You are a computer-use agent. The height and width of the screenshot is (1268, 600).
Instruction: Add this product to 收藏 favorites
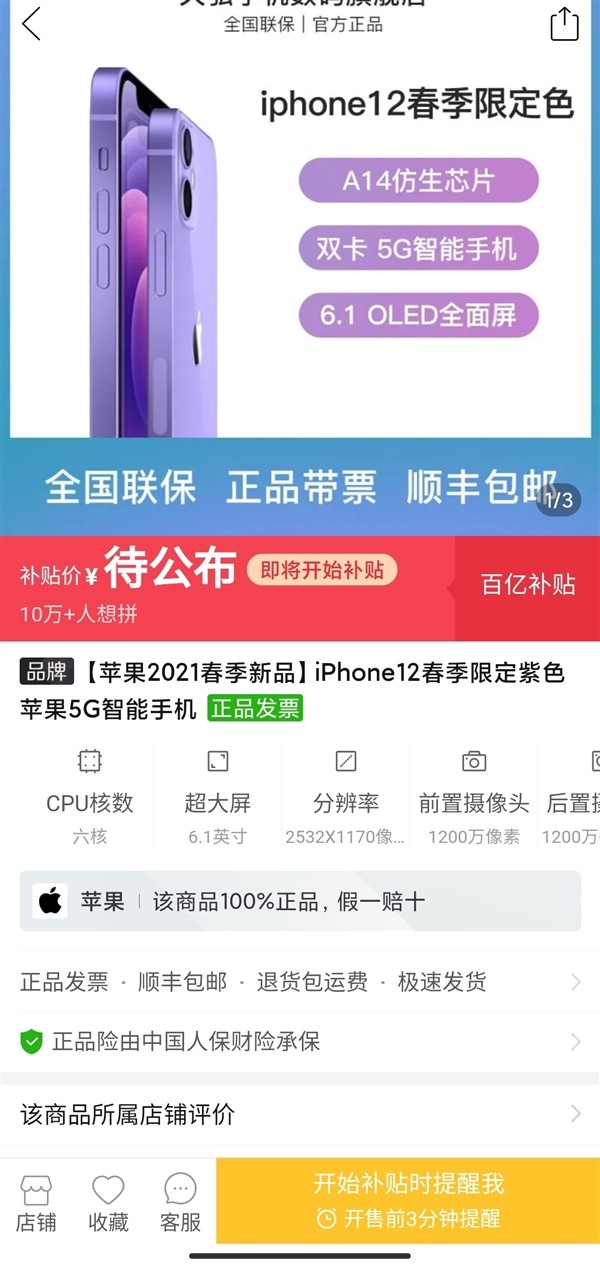[x=108, y=1203]
